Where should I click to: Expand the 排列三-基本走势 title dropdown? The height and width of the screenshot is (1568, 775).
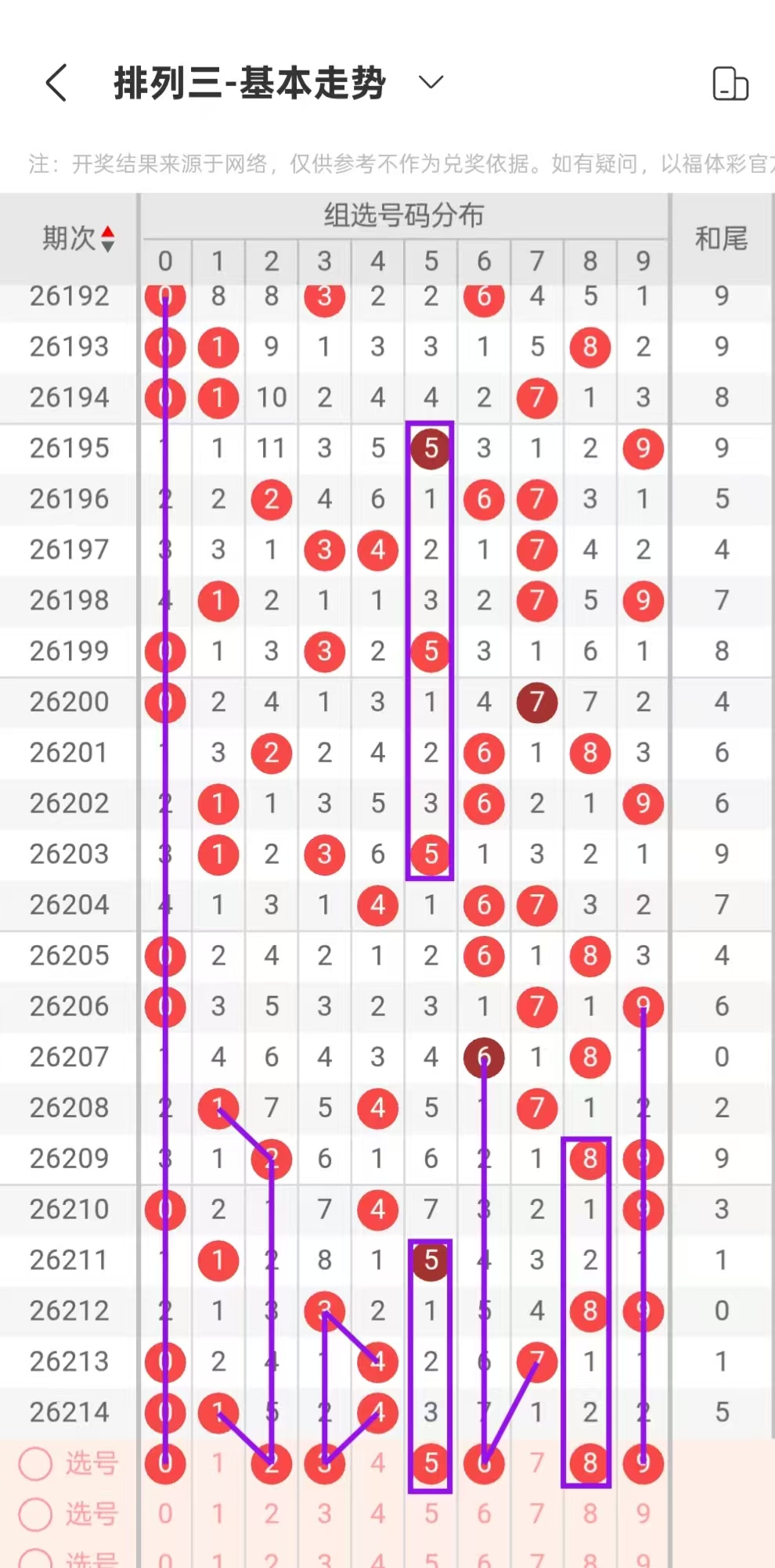(x=431, y=82)
